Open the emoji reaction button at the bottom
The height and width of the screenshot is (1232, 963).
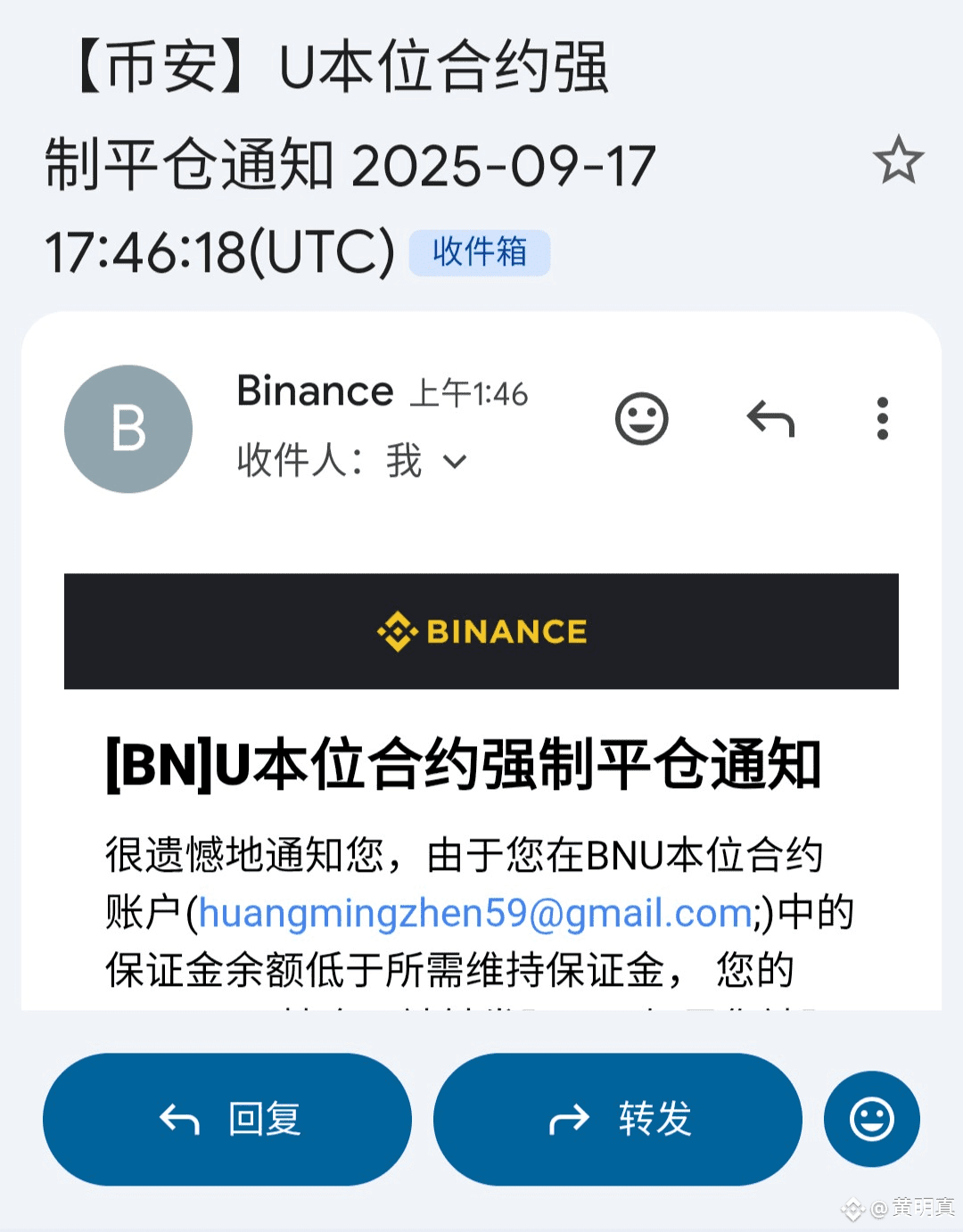click(x=872, y=1120)
